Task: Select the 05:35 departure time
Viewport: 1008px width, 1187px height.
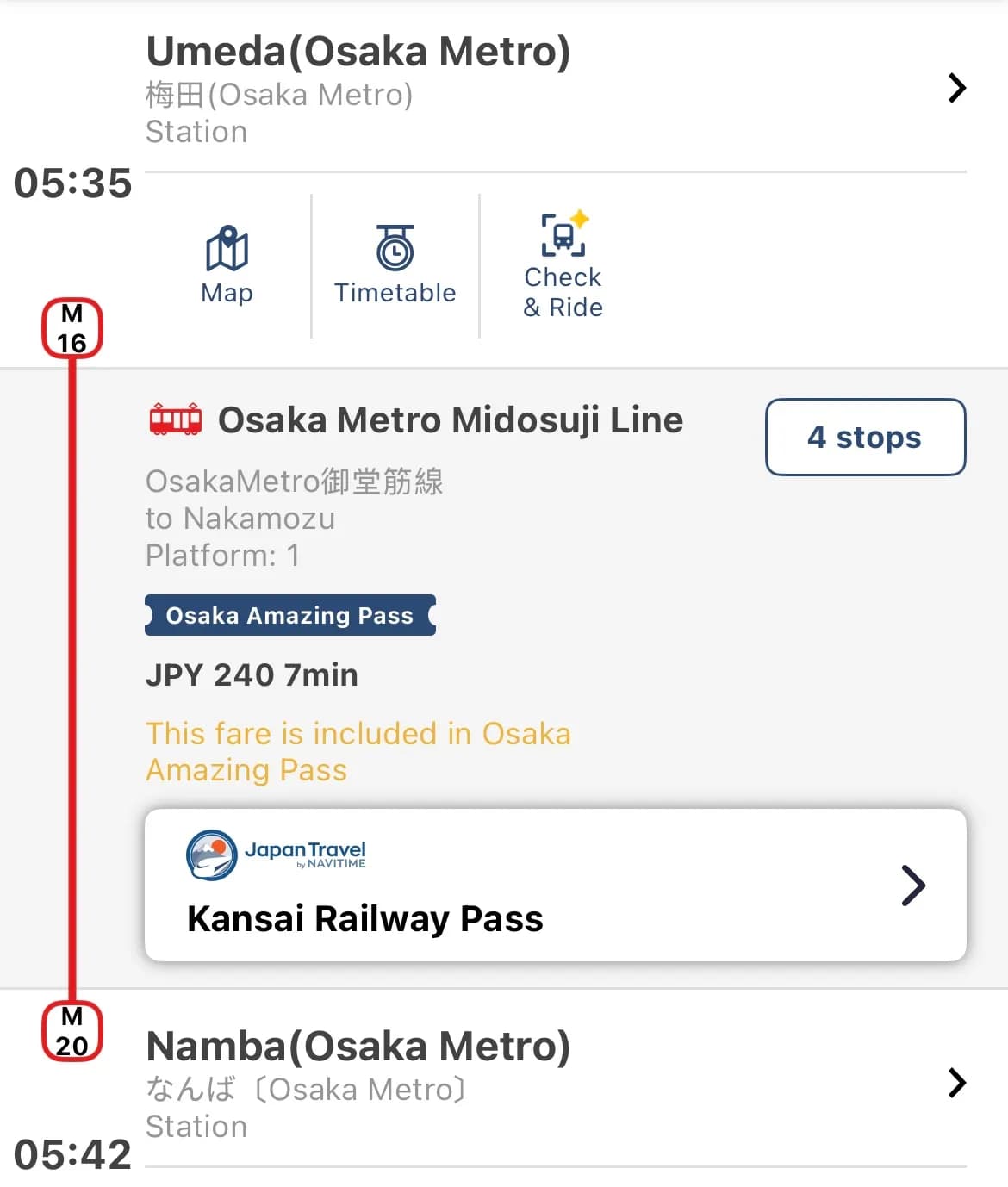Action: pos(72,183)
